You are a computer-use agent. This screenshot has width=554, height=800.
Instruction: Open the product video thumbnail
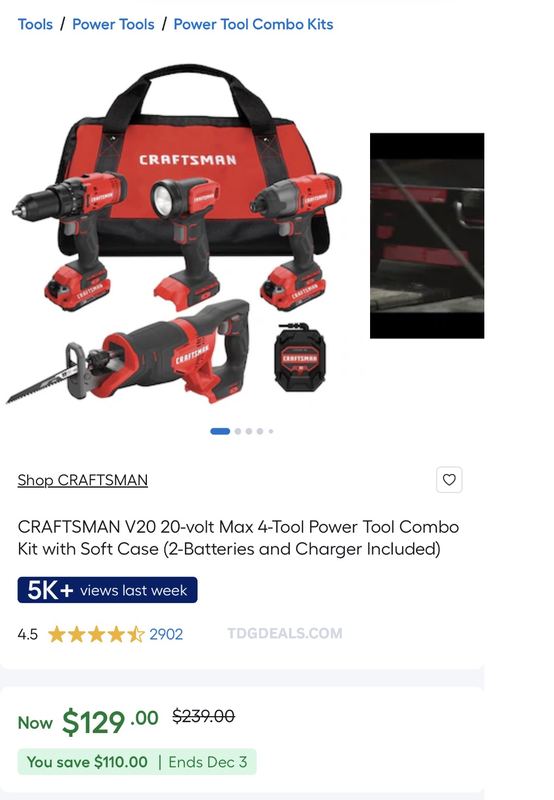click(x=427, y=236)
